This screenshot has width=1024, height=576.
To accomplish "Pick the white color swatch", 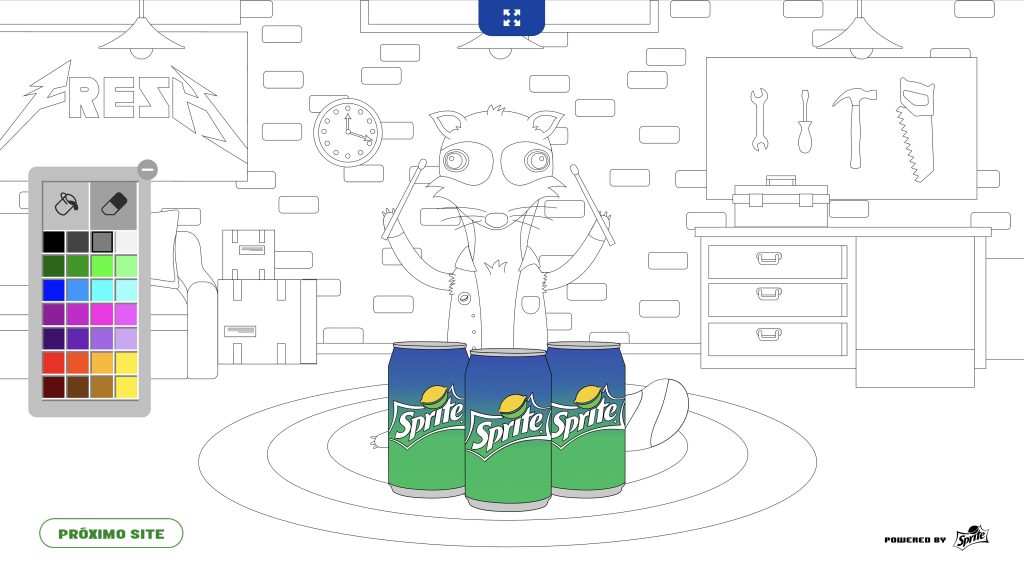I will click(x=127, y=241).
